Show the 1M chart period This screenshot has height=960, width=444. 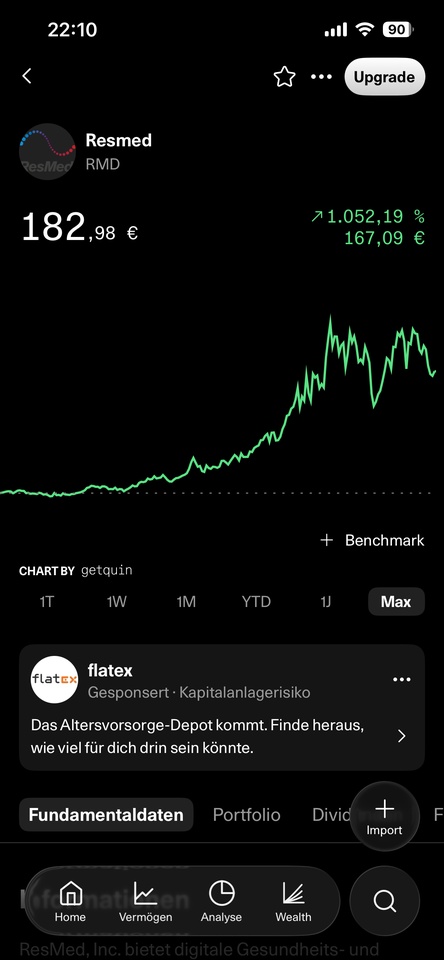(x=186, y=602)
